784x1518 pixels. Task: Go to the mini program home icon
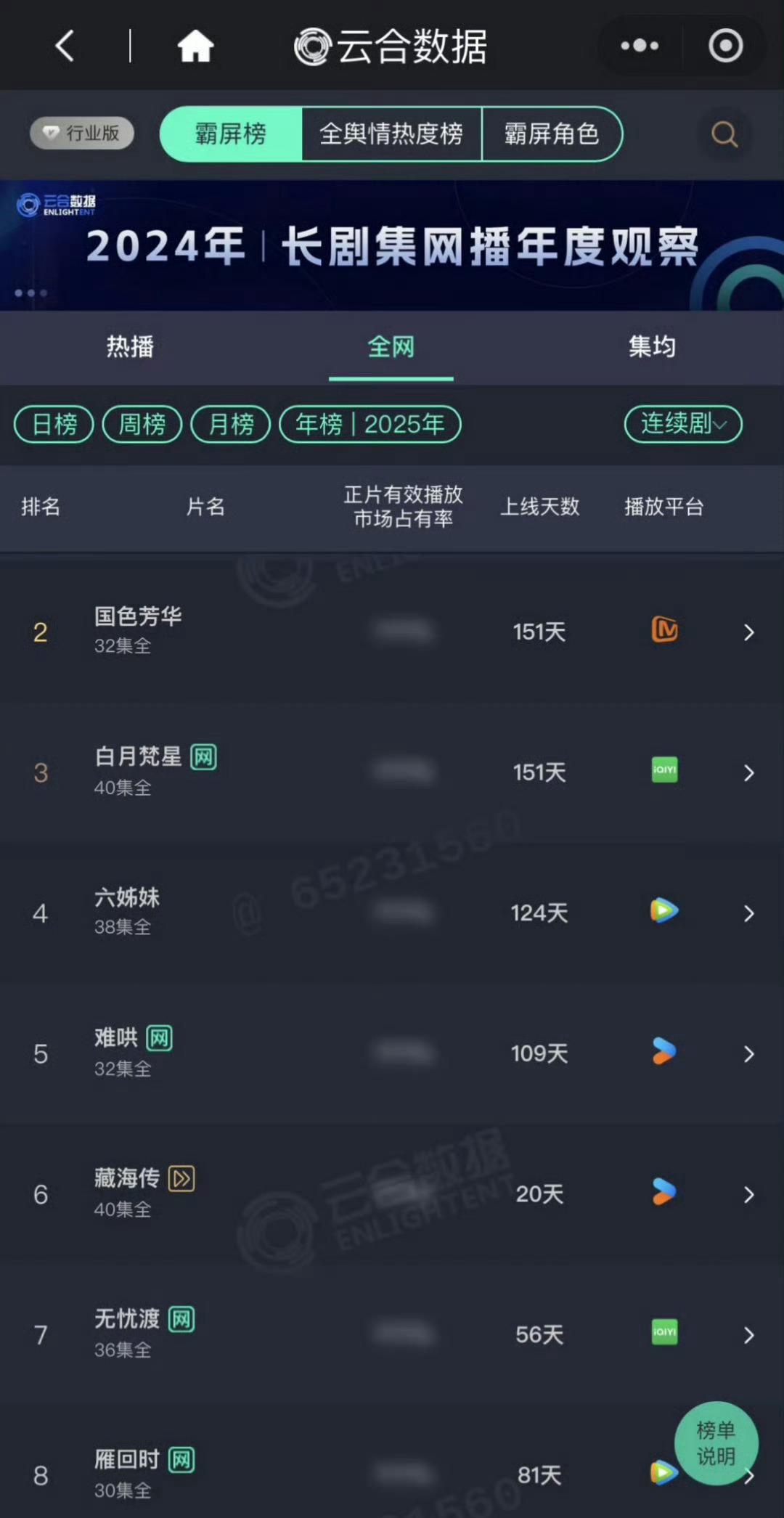(x=195, y=46)
